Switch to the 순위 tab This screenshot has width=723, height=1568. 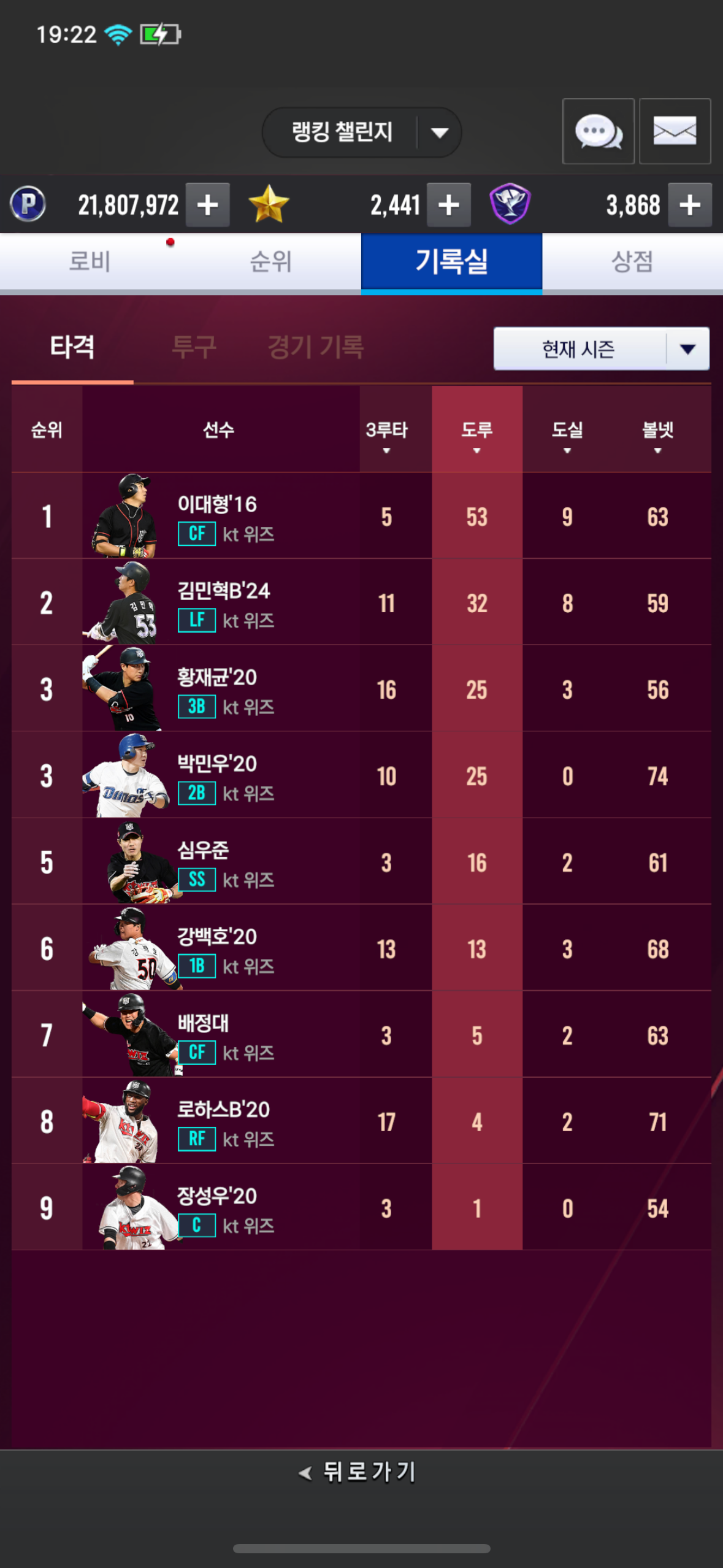click(x=270, y=262)
